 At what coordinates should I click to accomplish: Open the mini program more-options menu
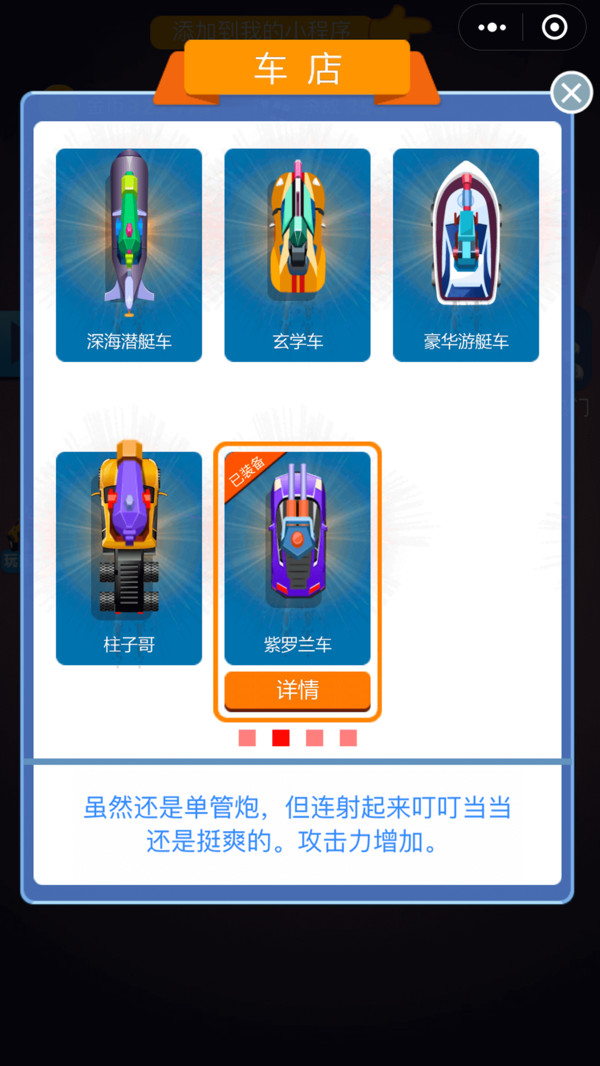click(x=492, y=28)
